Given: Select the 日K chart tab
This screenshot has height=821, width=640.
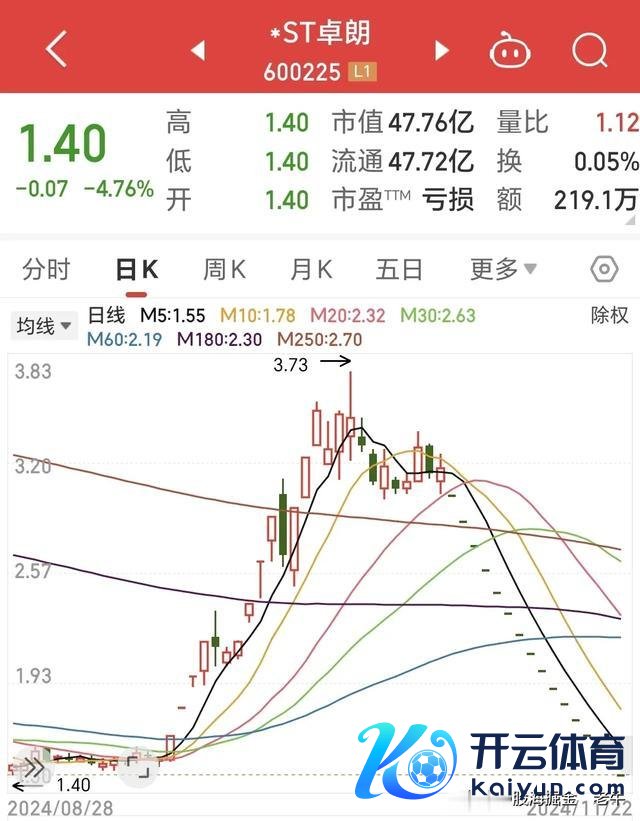Looking at the screenshot, I should tap(136, 269).
